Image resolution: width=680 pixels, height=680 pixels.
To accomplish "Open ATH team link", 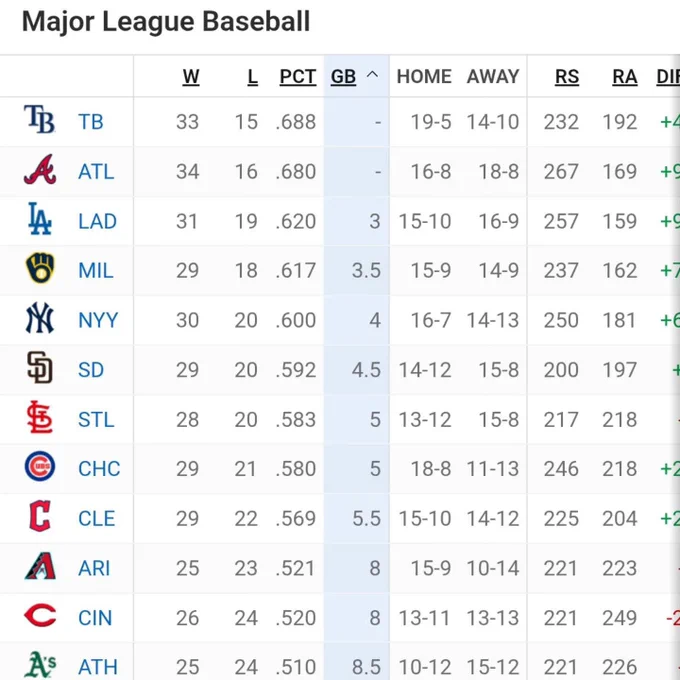I will (x=98, y=667).
